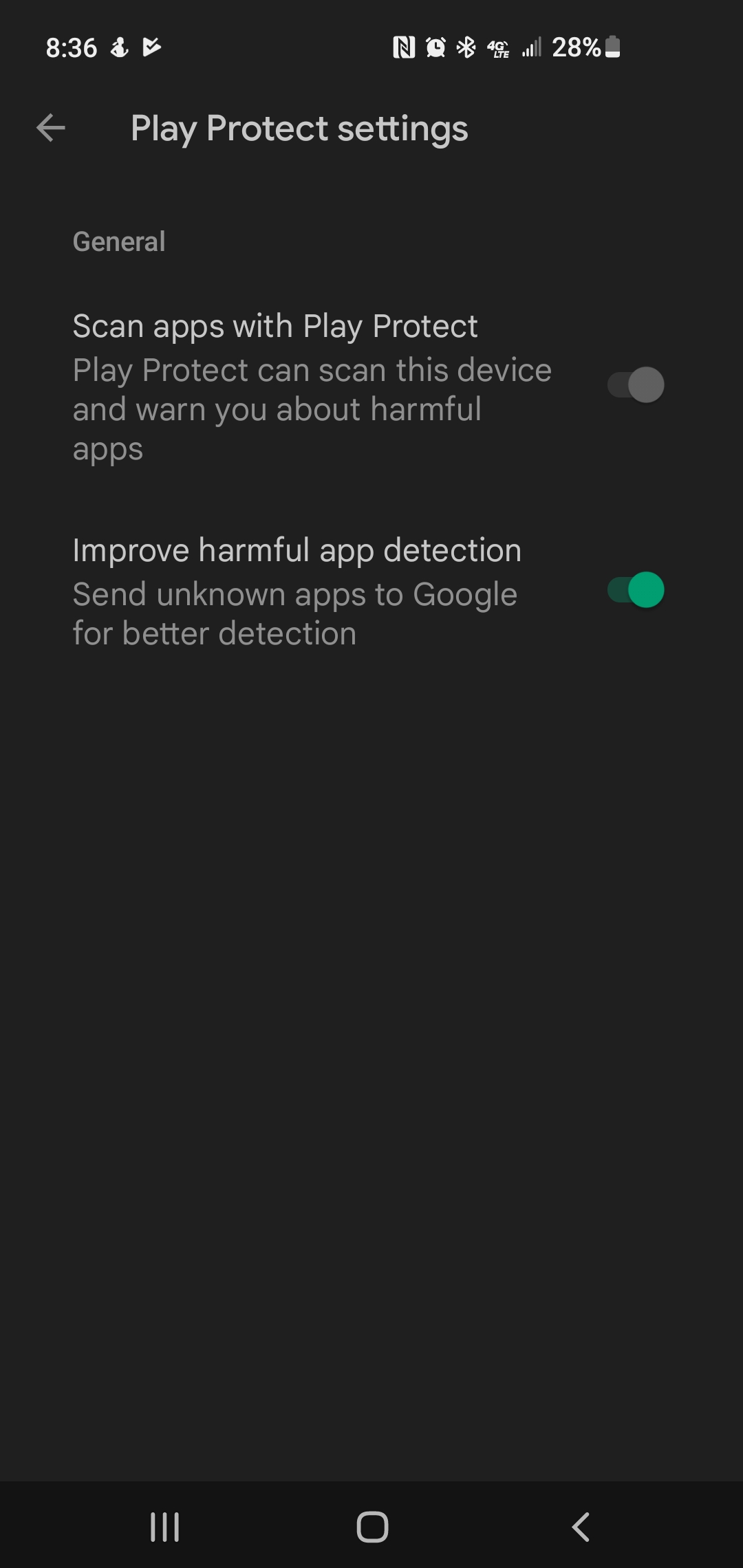Enable Scan apps with Play Protect

coord(636,384)
